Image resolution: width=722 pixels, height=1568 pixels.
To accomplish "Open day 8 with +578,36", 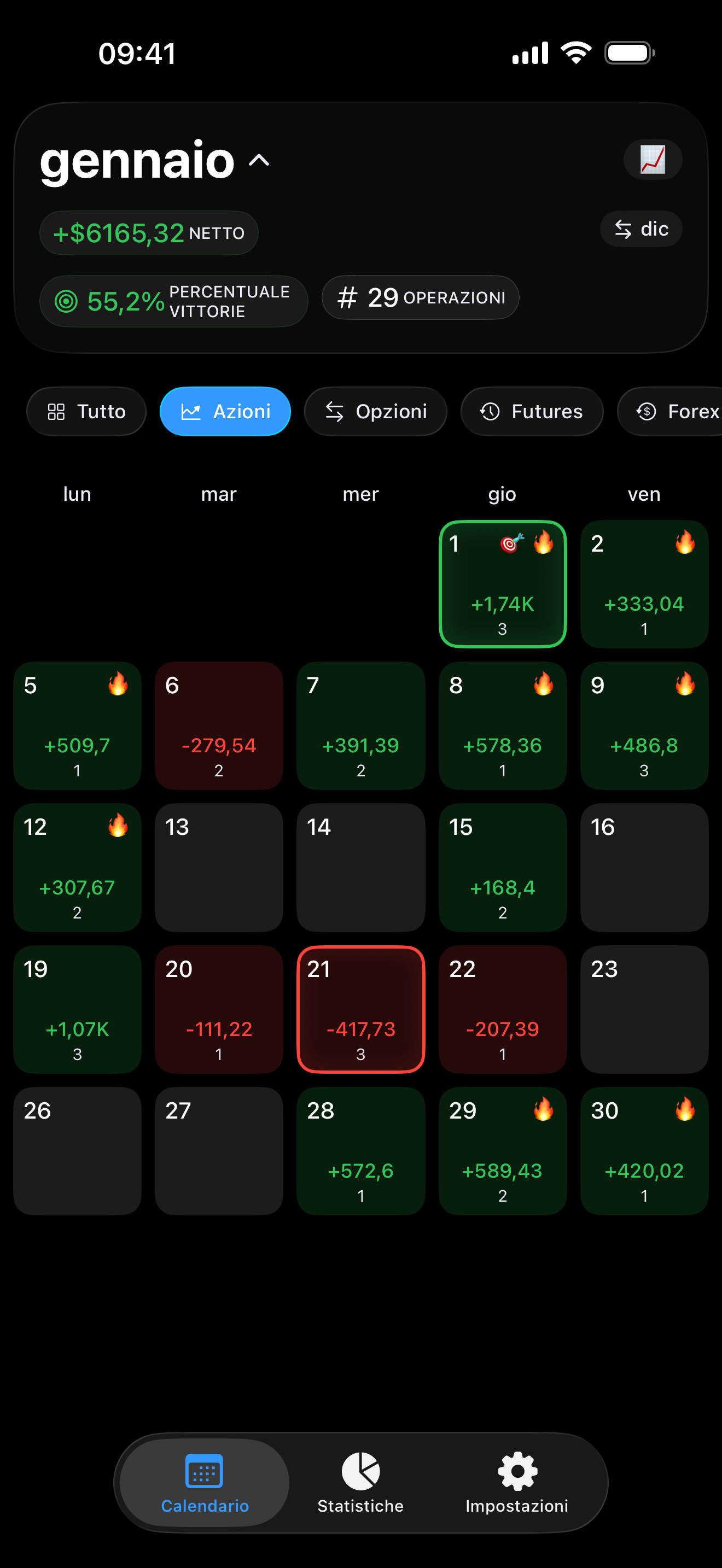I will [x=502, y=726].
